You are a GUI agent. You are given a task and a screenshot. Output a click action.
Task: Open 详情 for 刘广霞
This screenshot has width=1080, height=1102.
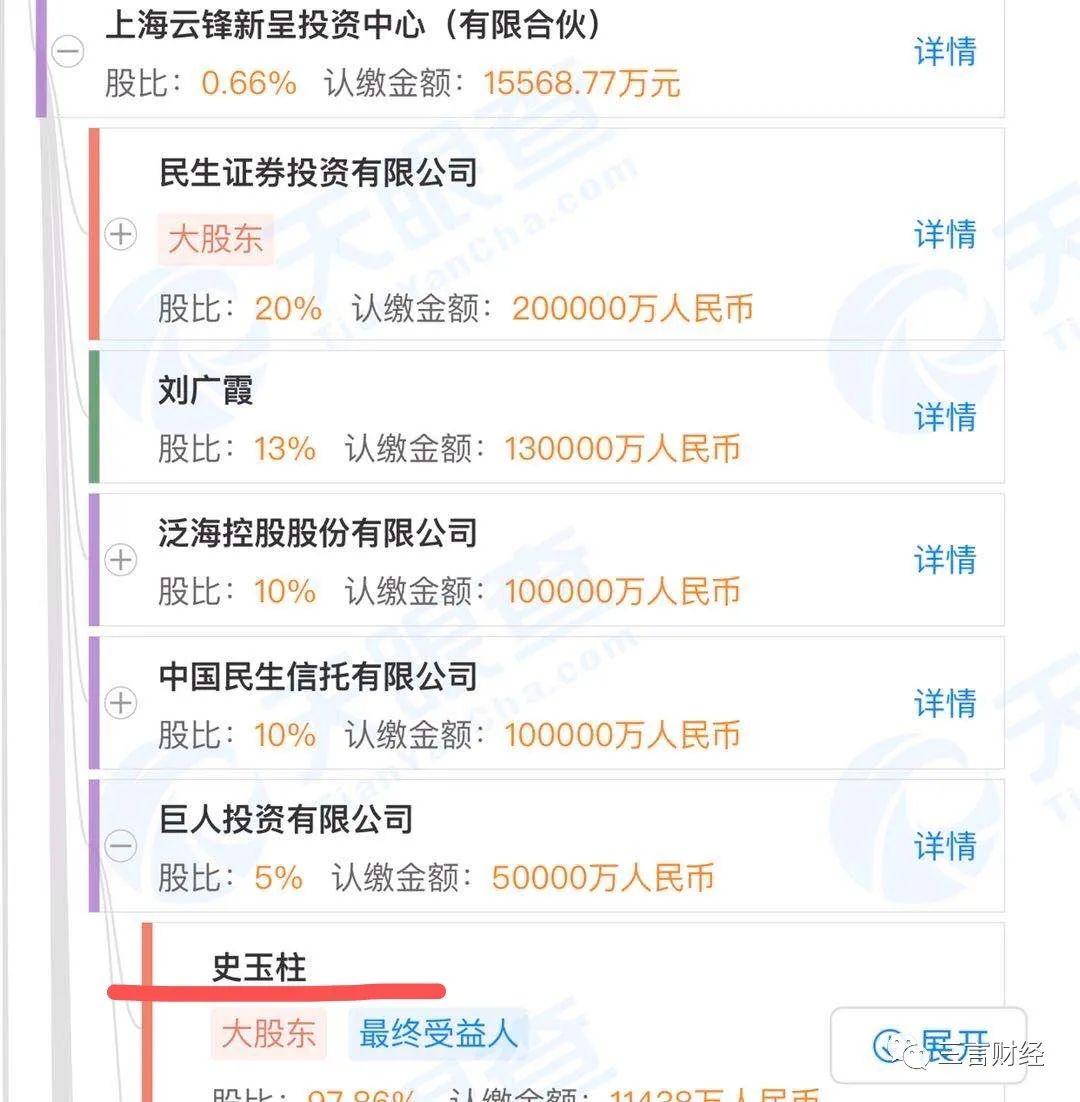click(945, 417)
